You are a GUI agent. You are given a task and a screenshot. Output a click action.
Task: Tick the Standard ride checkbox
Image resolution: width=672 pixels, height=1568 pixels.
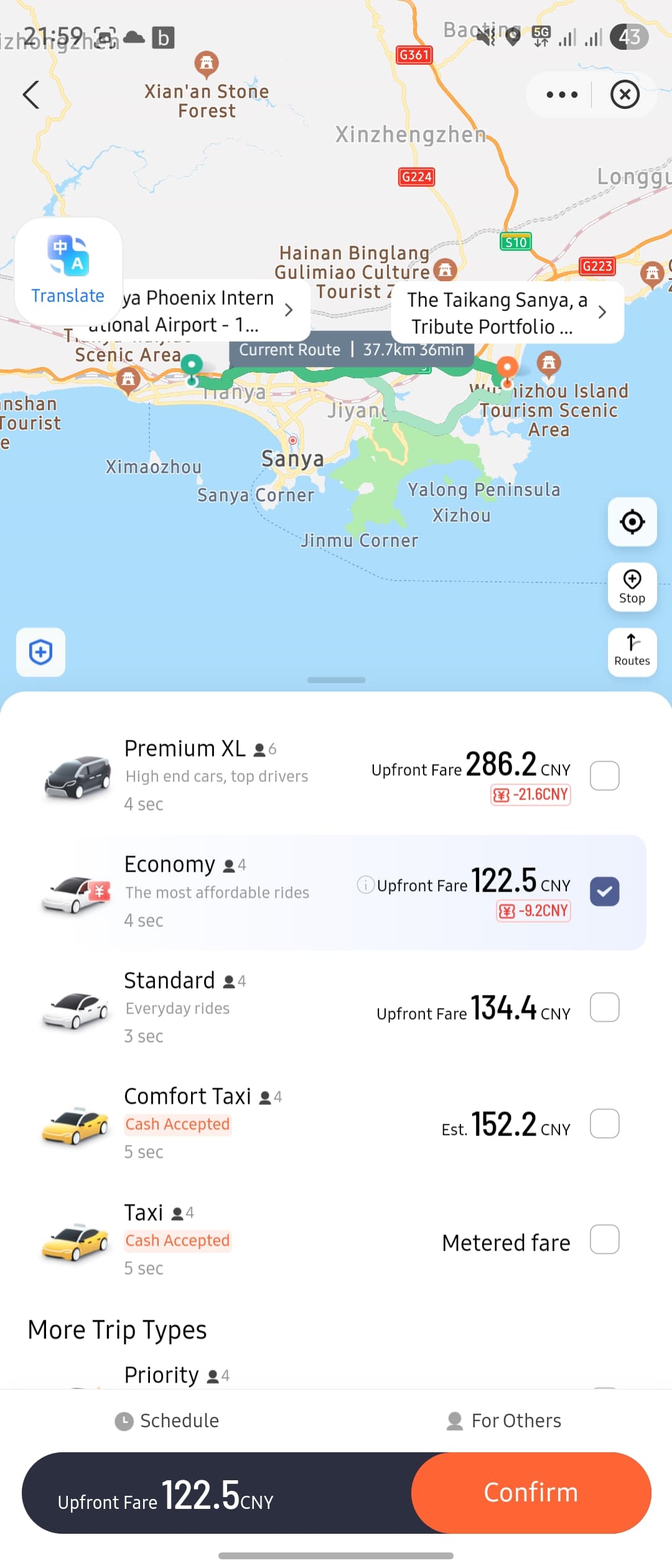tap(604, 1007)
